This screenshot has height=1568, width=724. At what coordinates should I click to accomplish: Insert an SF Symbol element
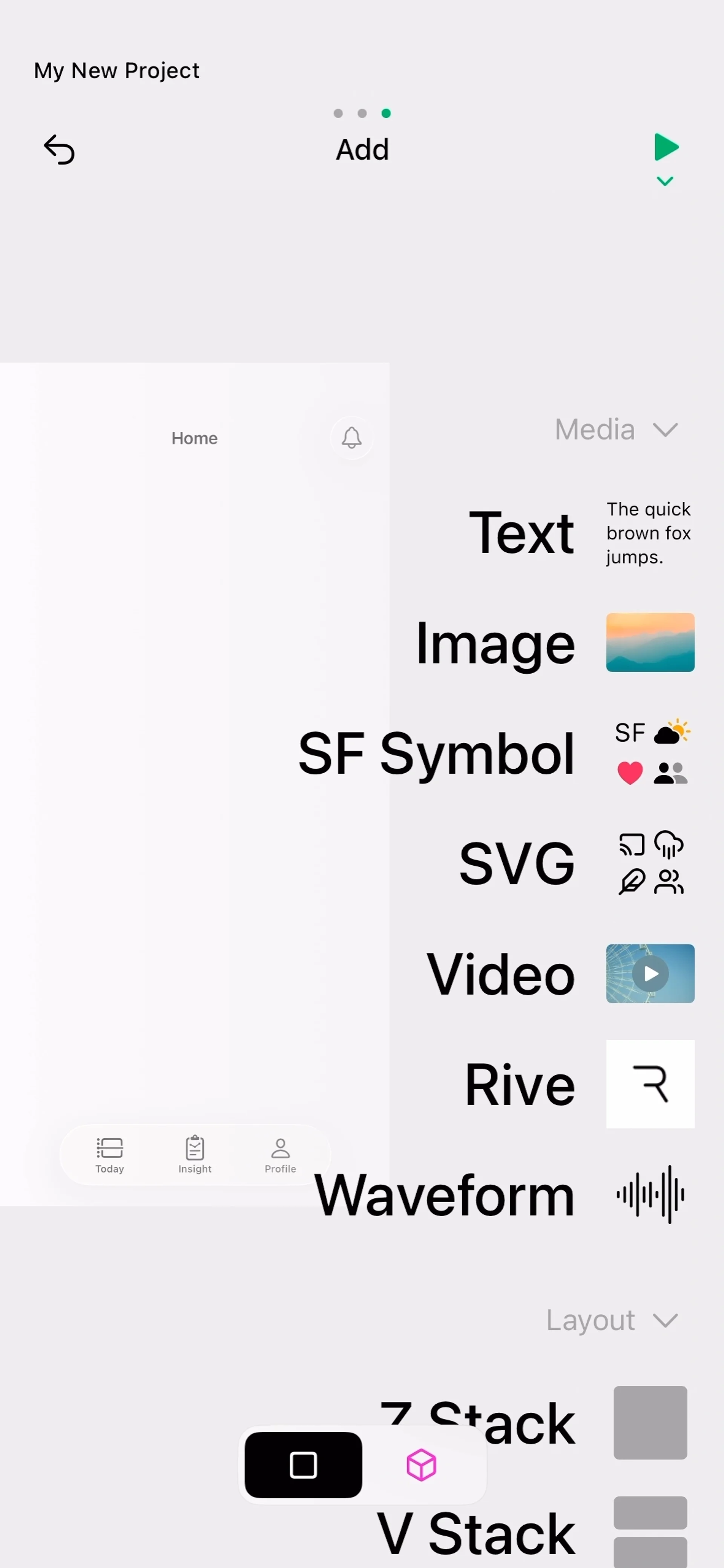click(x=494, y=754)
